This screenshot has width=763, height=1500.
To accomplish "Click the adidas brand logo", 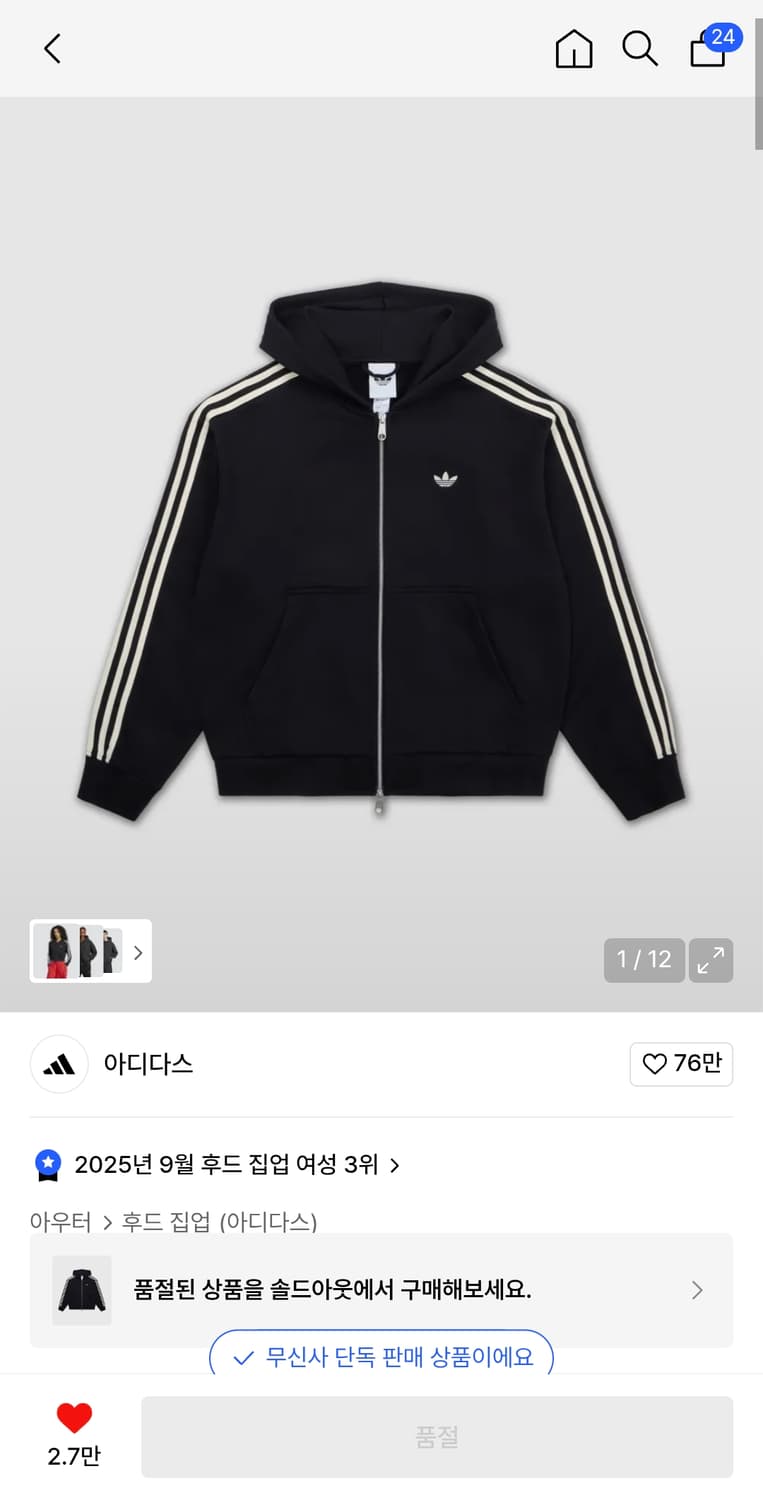I will pyautogui.click(x=59, y=1064).
